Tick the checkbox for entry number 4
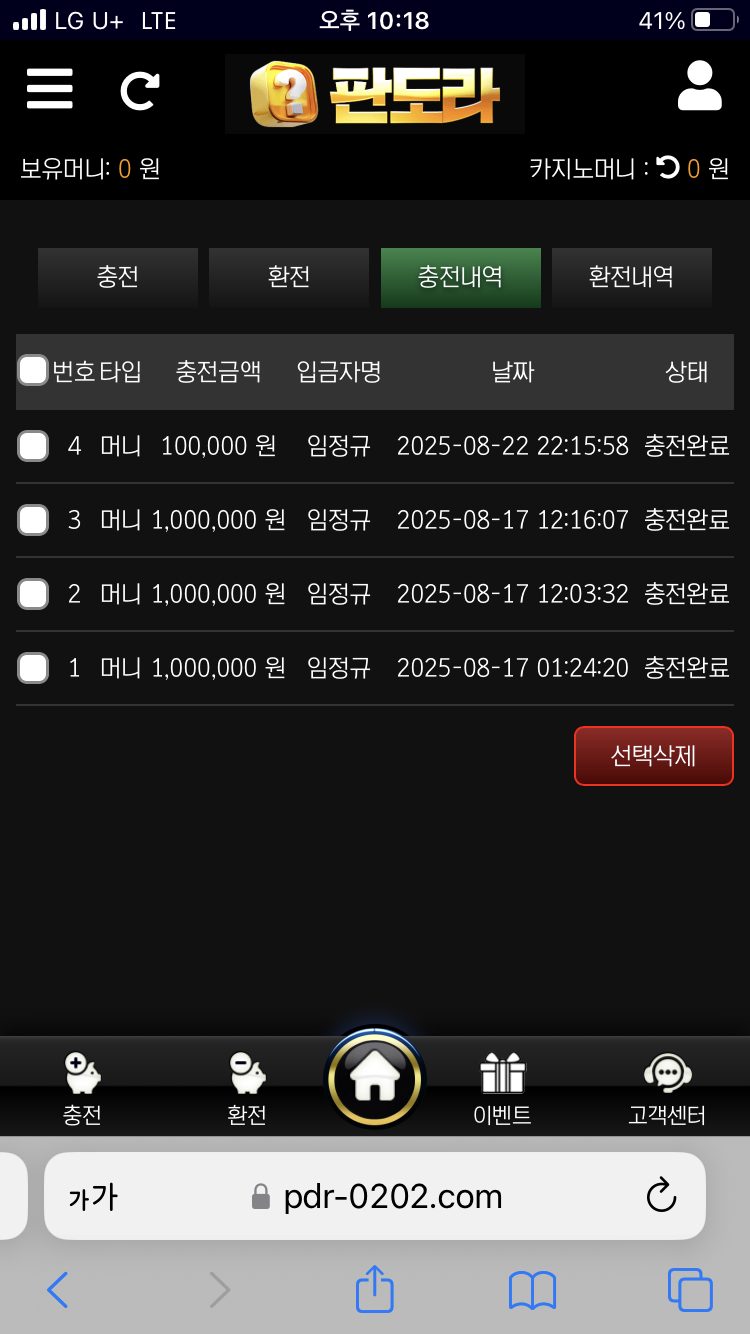 [x=33, y=446]
